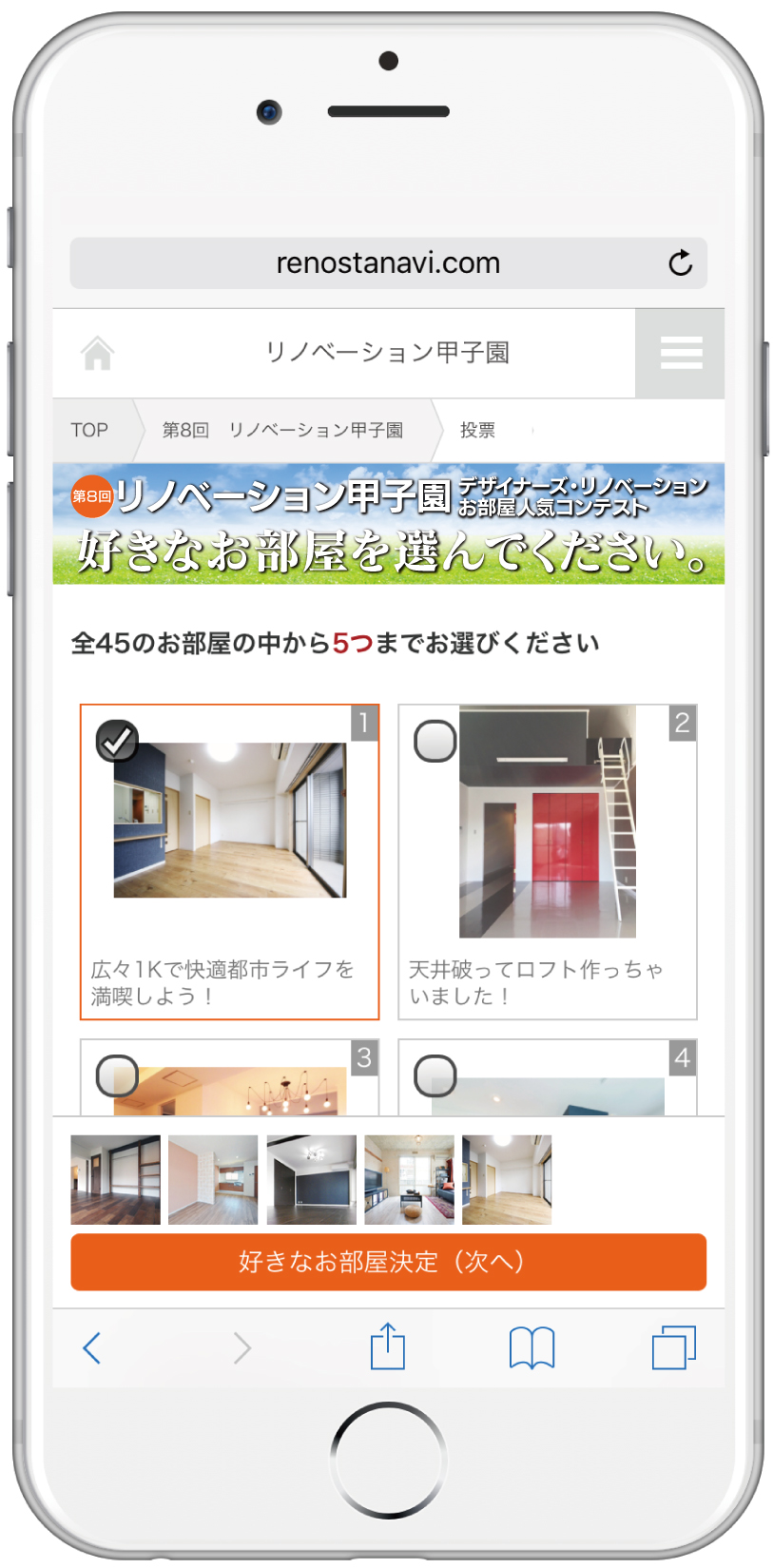Go back in the browser
Screen dimensions: 773x1568
pyautogui.click(x=92, y=1347)
